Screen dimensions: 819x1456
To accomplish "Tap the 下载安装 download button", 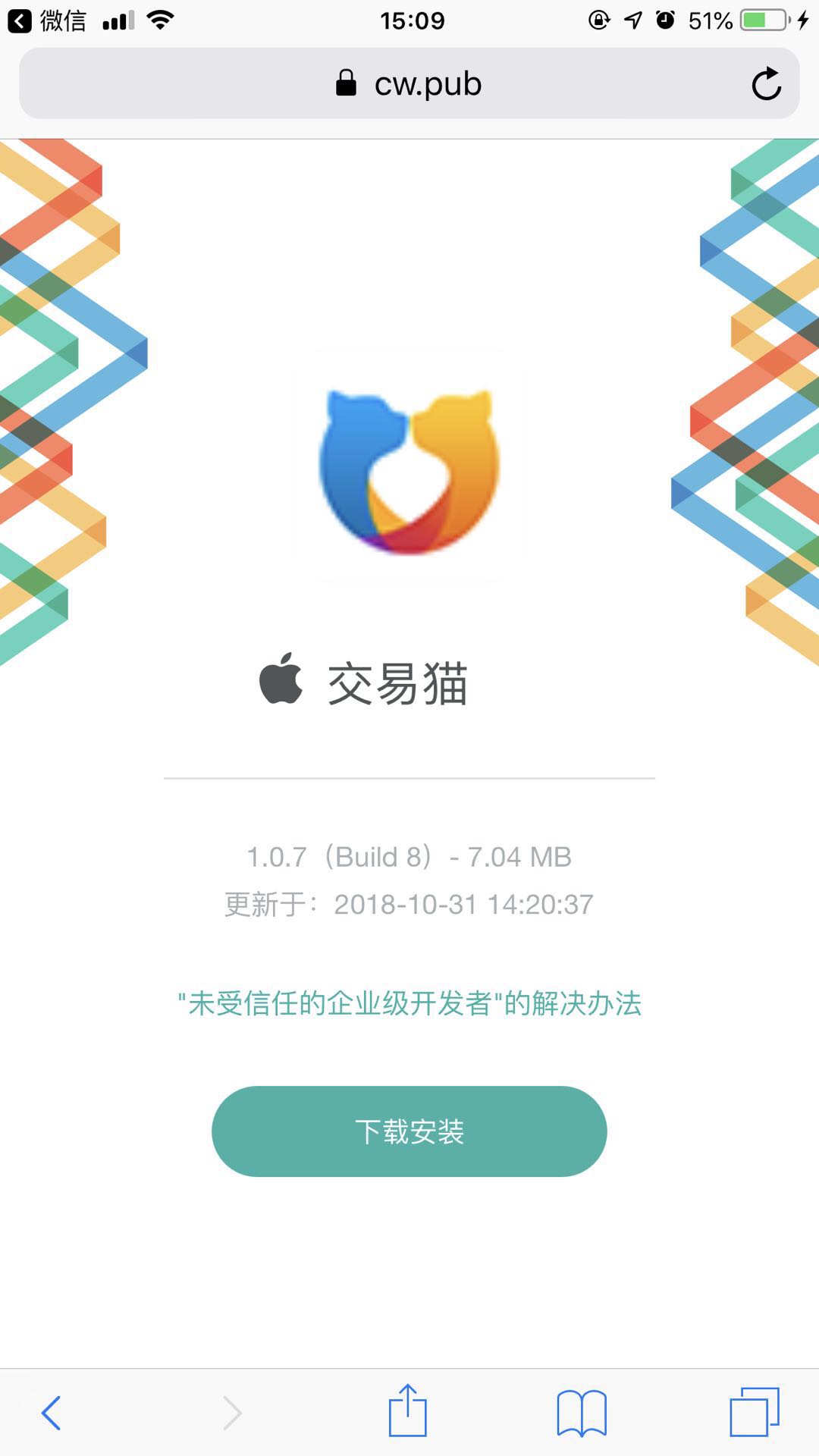I will (x=409, y=1131).
